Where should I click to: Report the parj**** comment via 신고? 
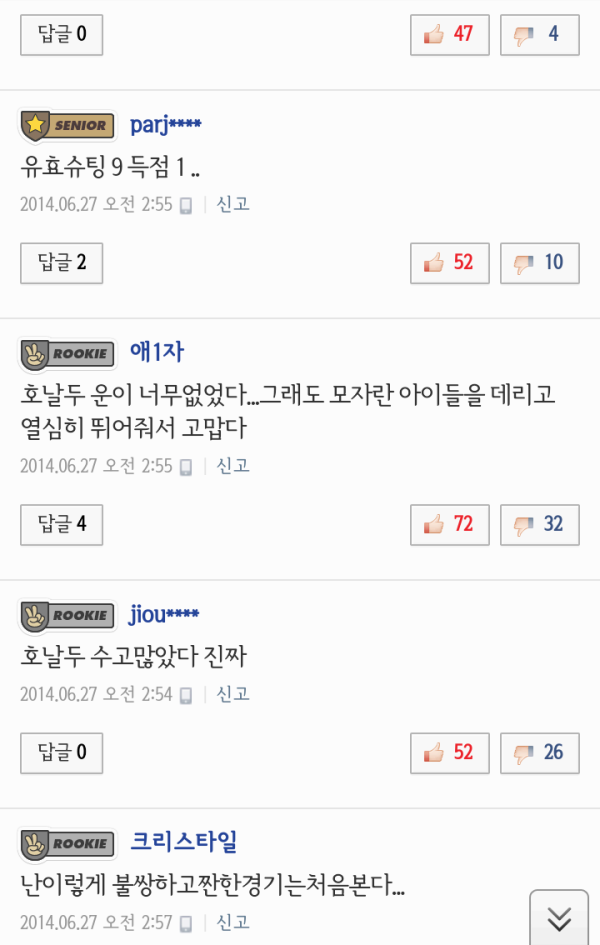[233, 204]
